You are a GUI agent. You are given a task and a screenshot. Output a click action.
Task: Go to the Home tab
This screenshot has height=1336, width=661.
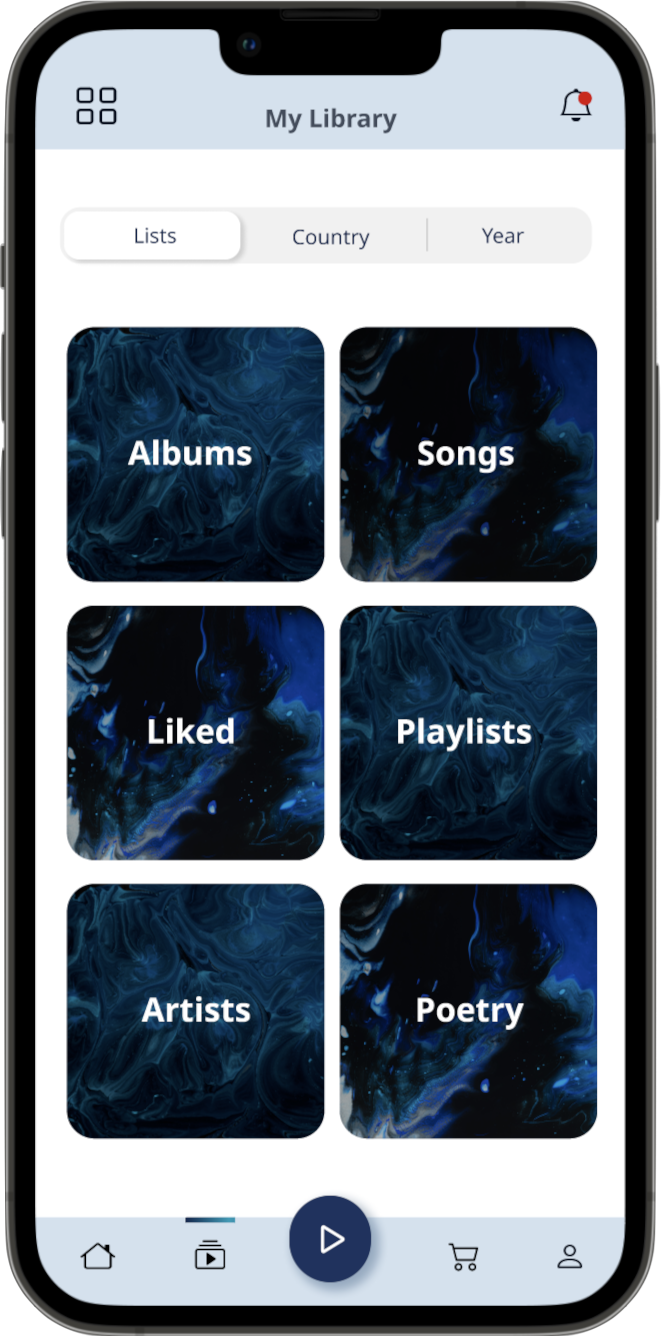point(98,1256)
